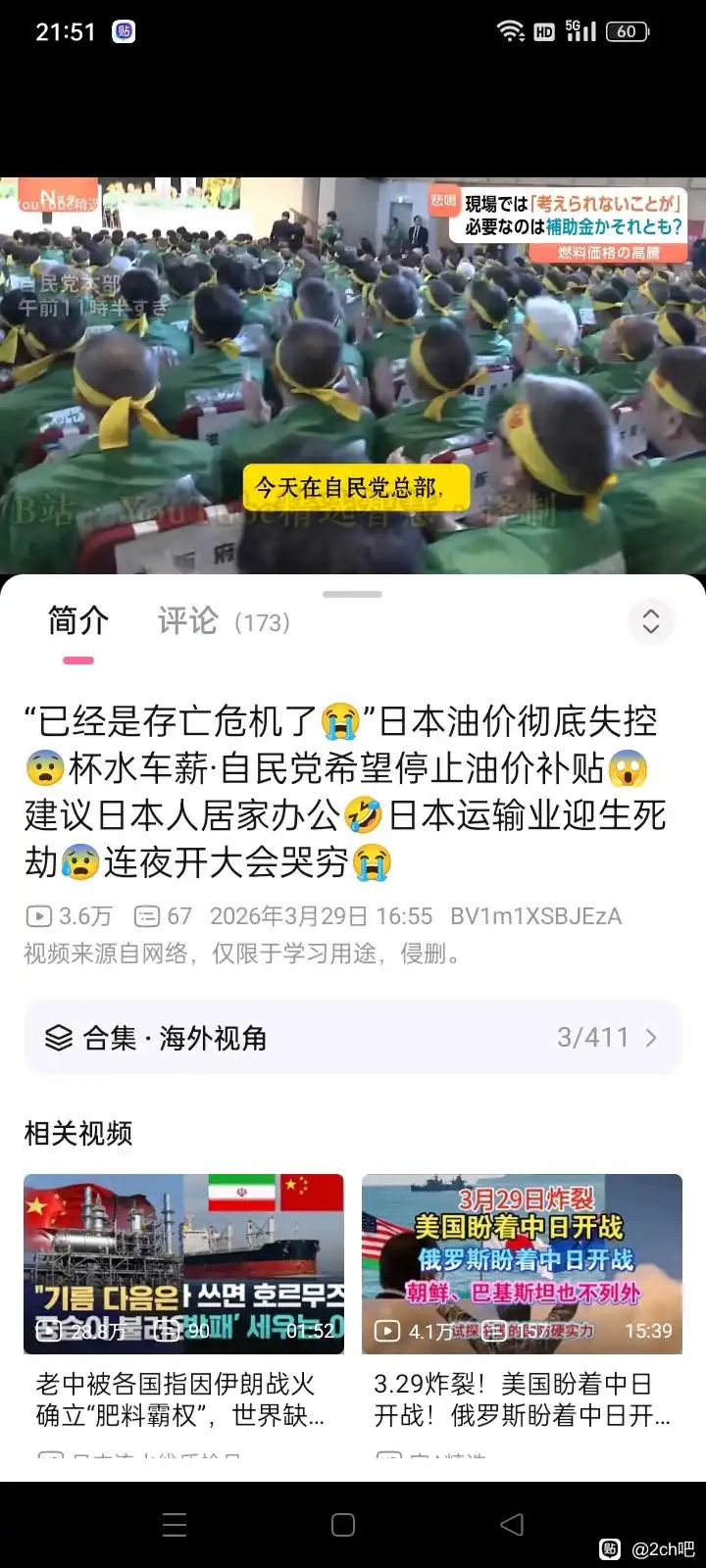Play the related video 老中被各国指因伊朗战火
This screenshot has height=1568, width=706.
click(183, 1264)
